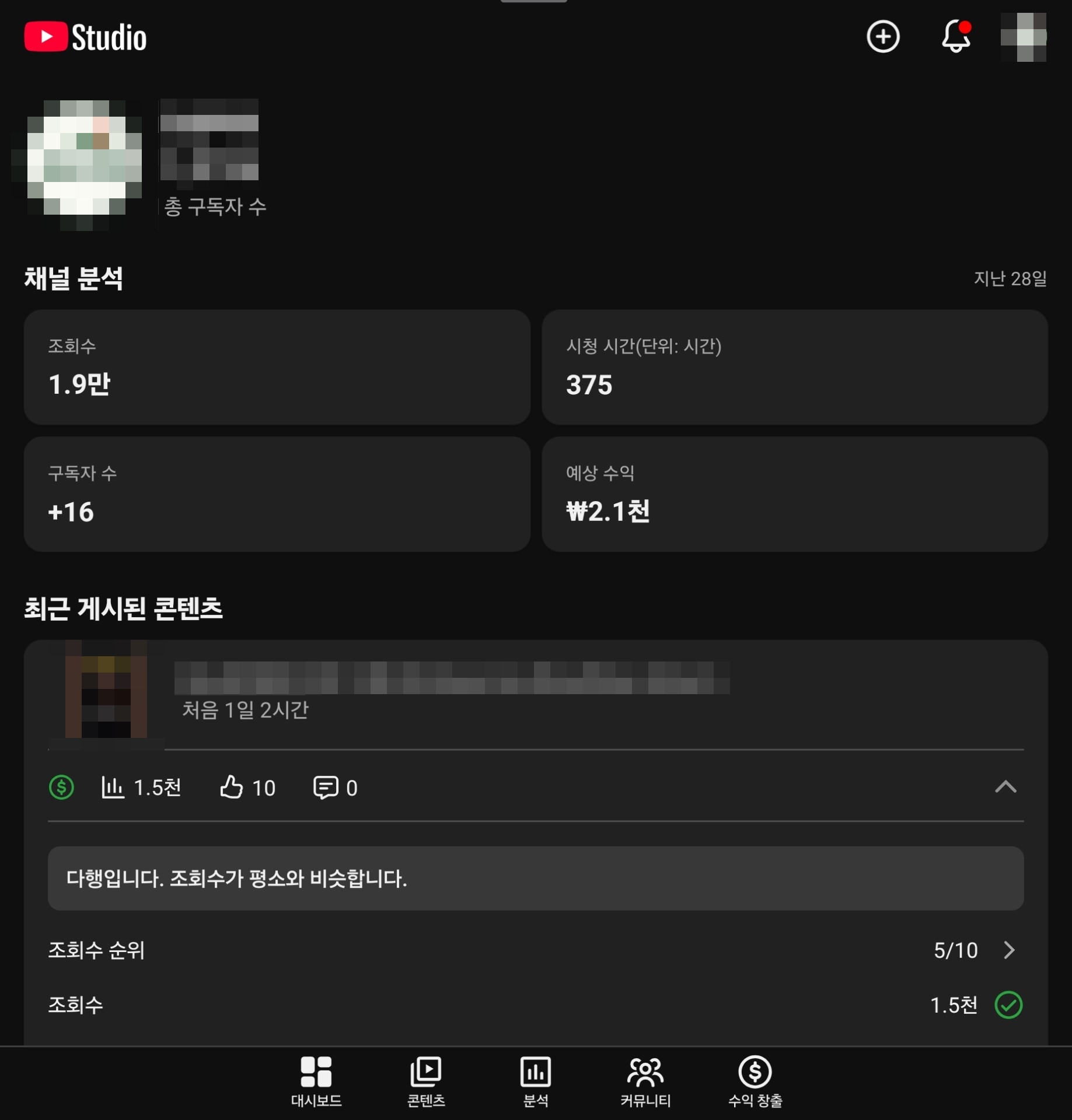This screenshot has height=1120, width=1072.
Task: Open the 구독자 수 +16 card
Action: tap(277, 494)
